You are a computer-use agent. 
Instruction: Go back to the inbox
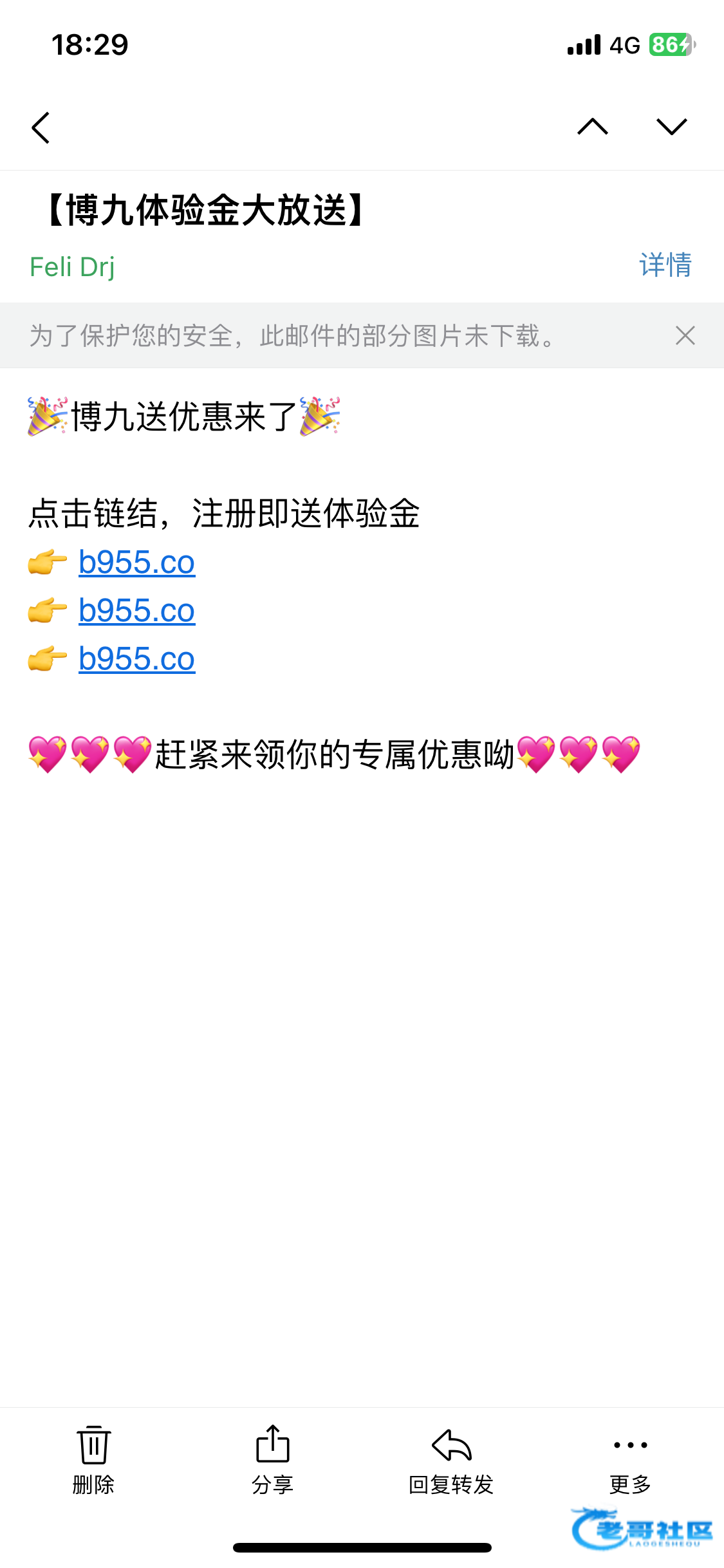click(x=41, y=127)
